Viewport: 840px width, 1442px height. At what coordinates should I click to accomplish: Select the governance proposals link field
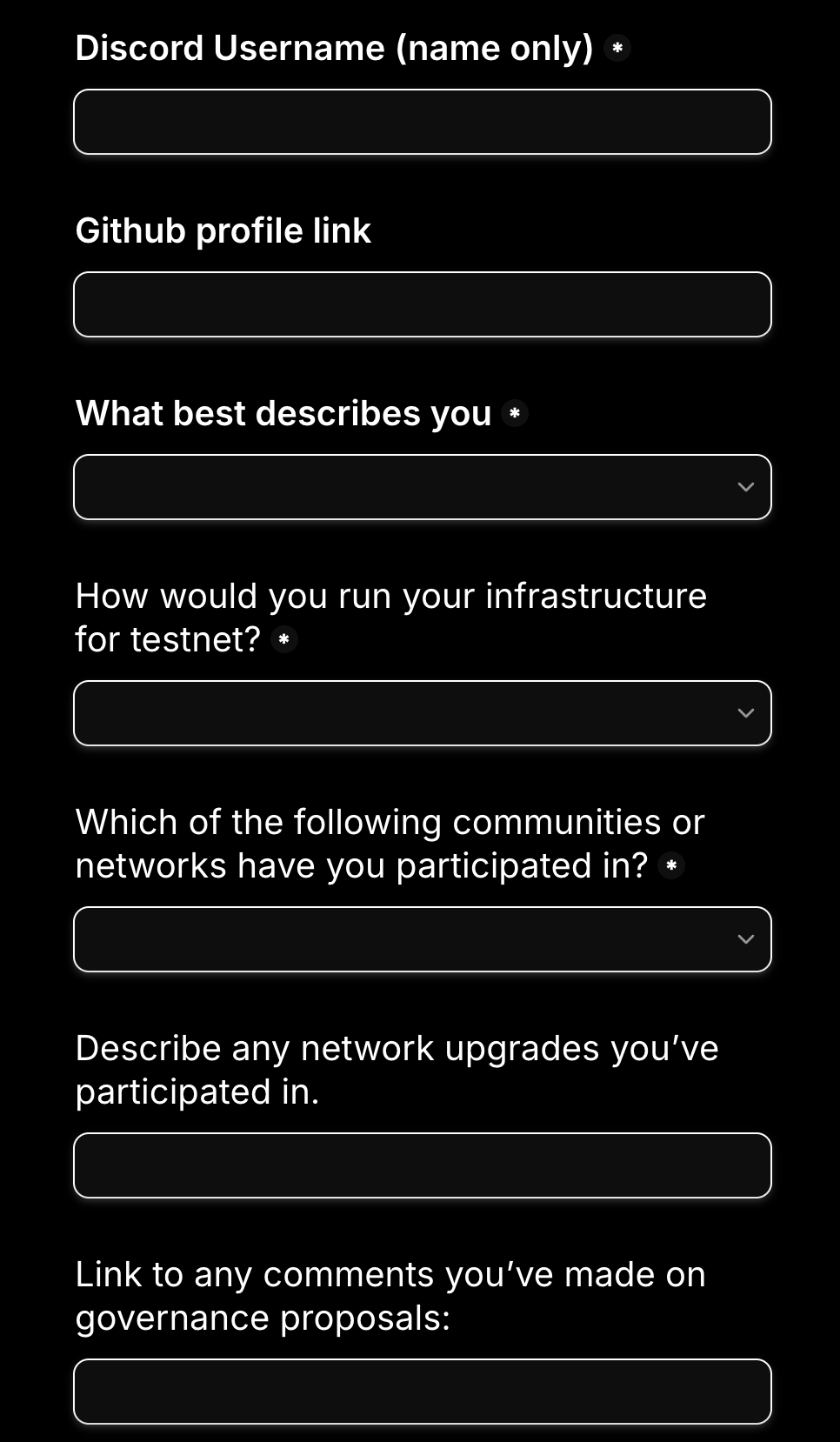(422, 1392)
